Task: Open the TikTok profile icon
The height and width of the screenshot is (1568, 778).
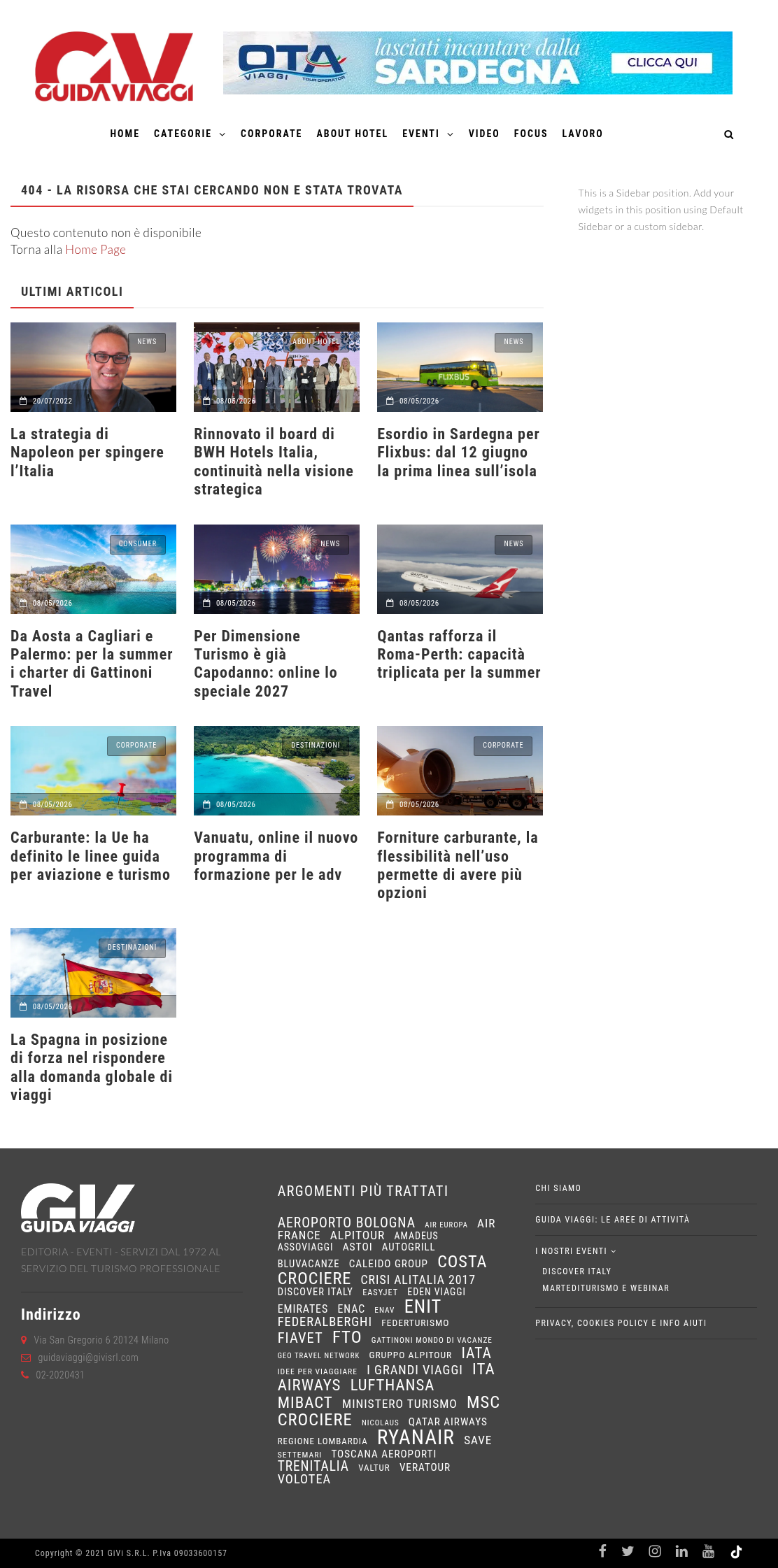Action: (736, 1552)
